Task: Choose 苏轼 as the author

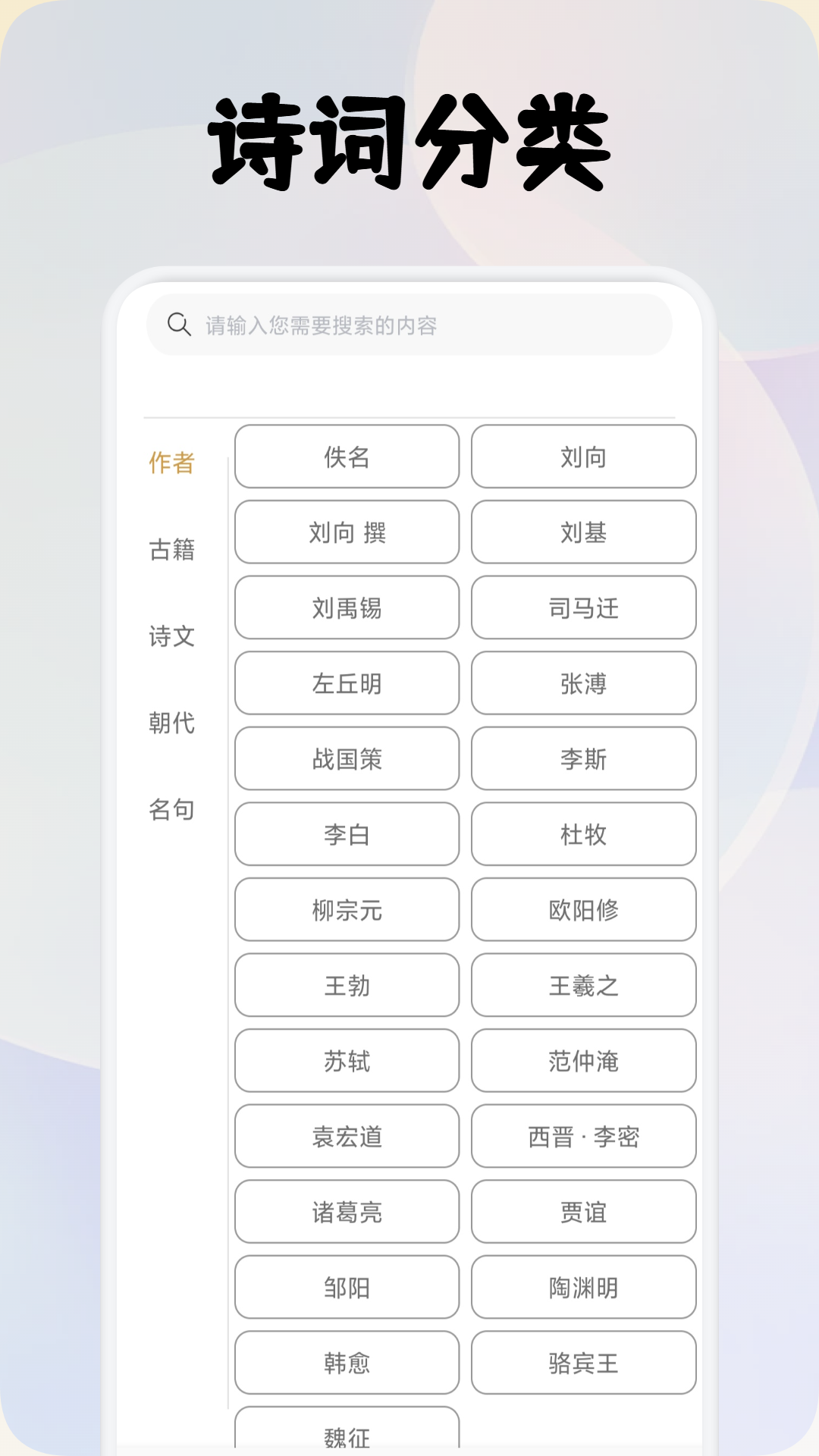Action: pos(347,1061)
